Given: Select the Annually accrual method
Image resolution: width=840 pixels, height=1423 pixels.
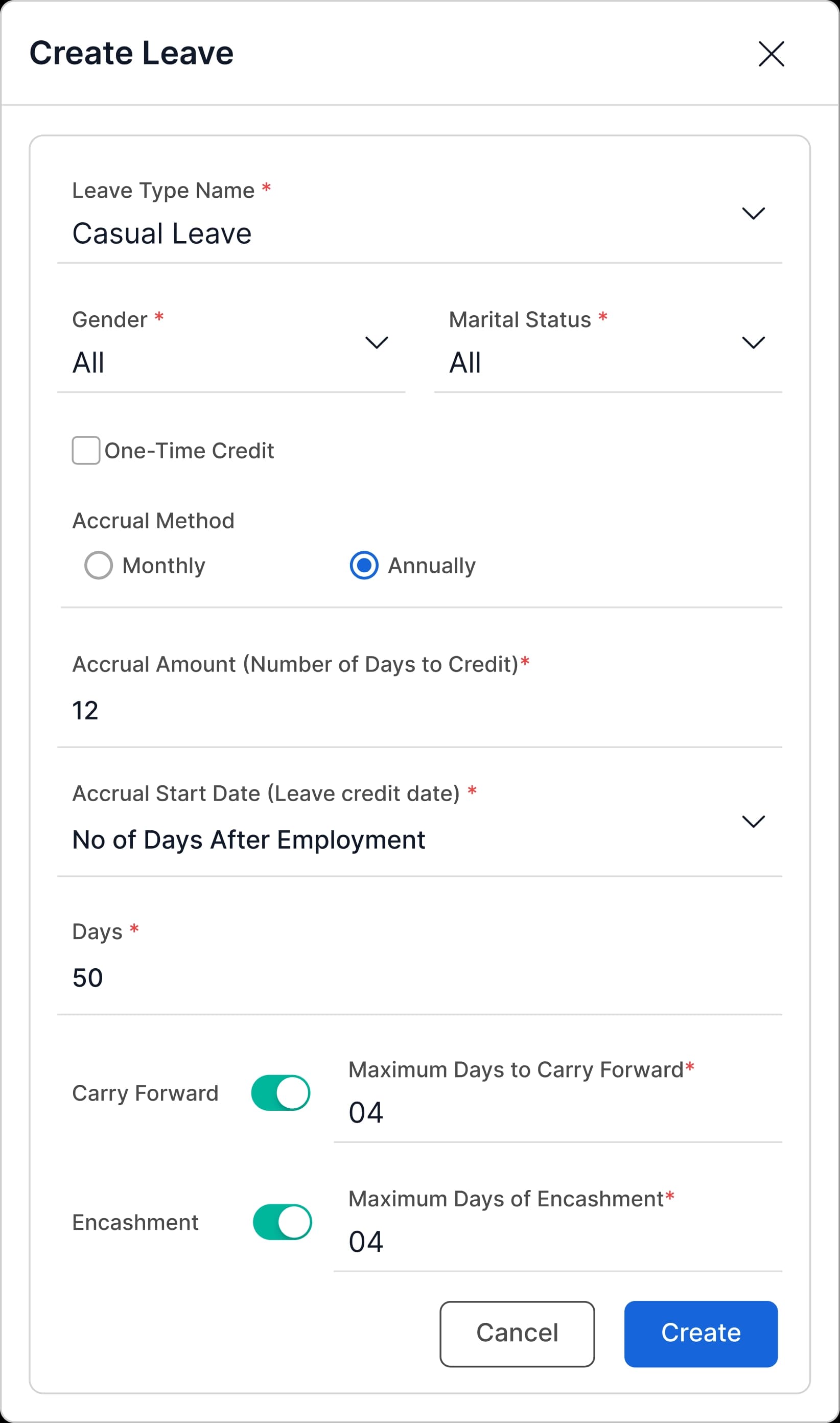Looking at the screenshot, I should tap(365, 565).
